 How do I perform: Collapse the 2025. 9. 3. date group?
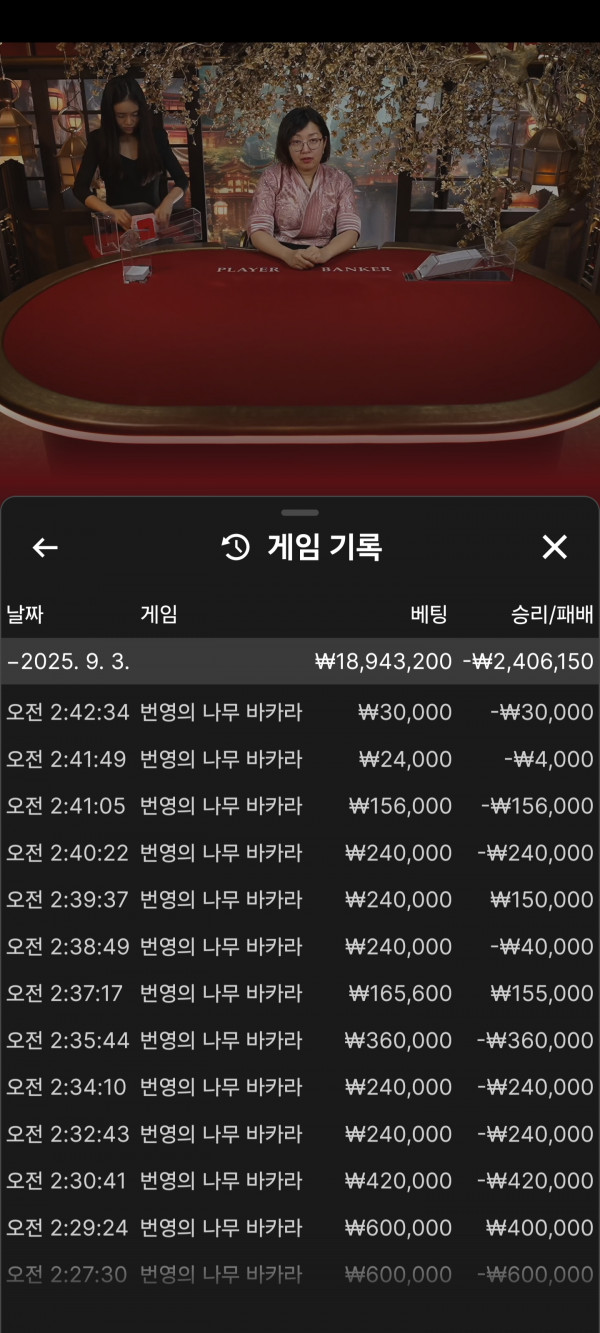pyautogui.click(x=300, y=661)
